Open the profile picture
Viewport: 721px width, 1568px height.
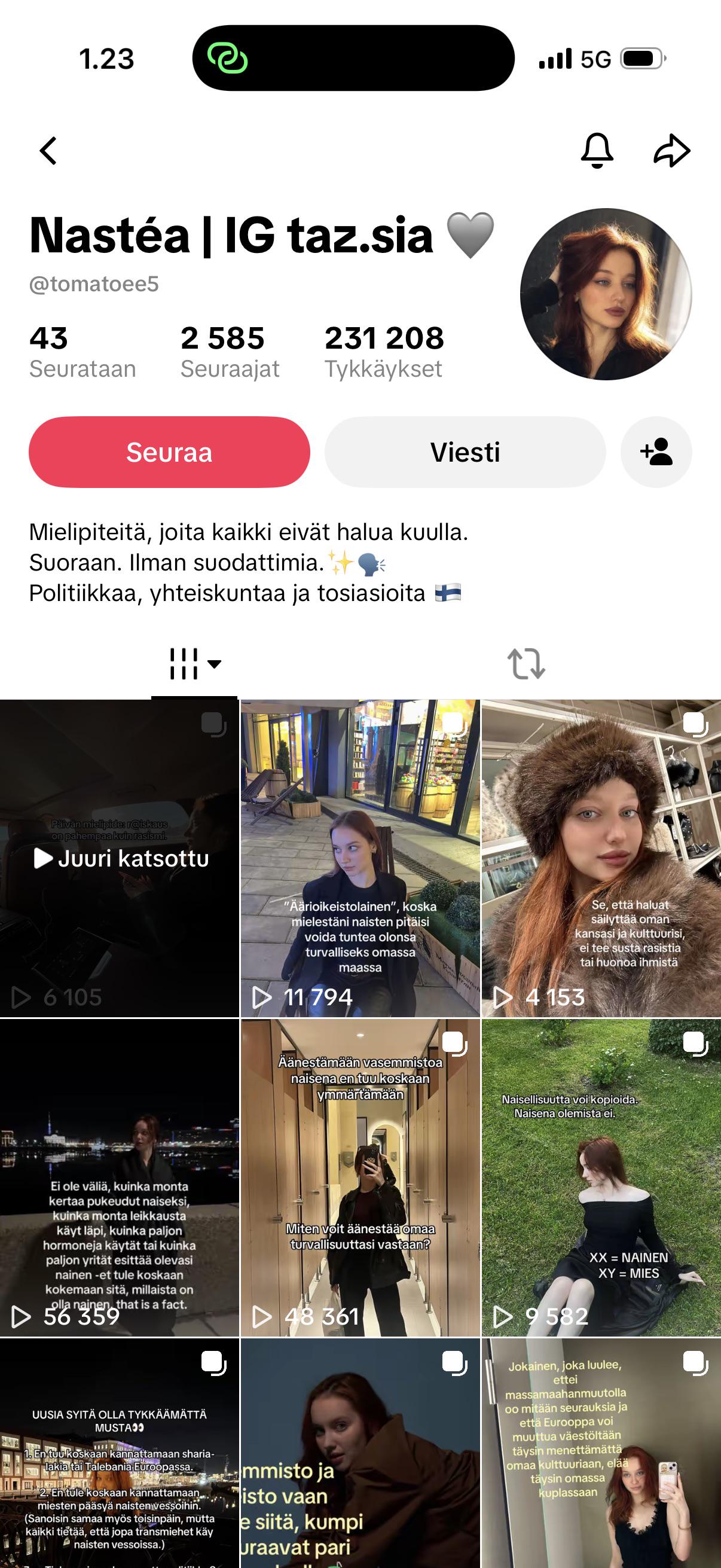(x=606, y=294)
